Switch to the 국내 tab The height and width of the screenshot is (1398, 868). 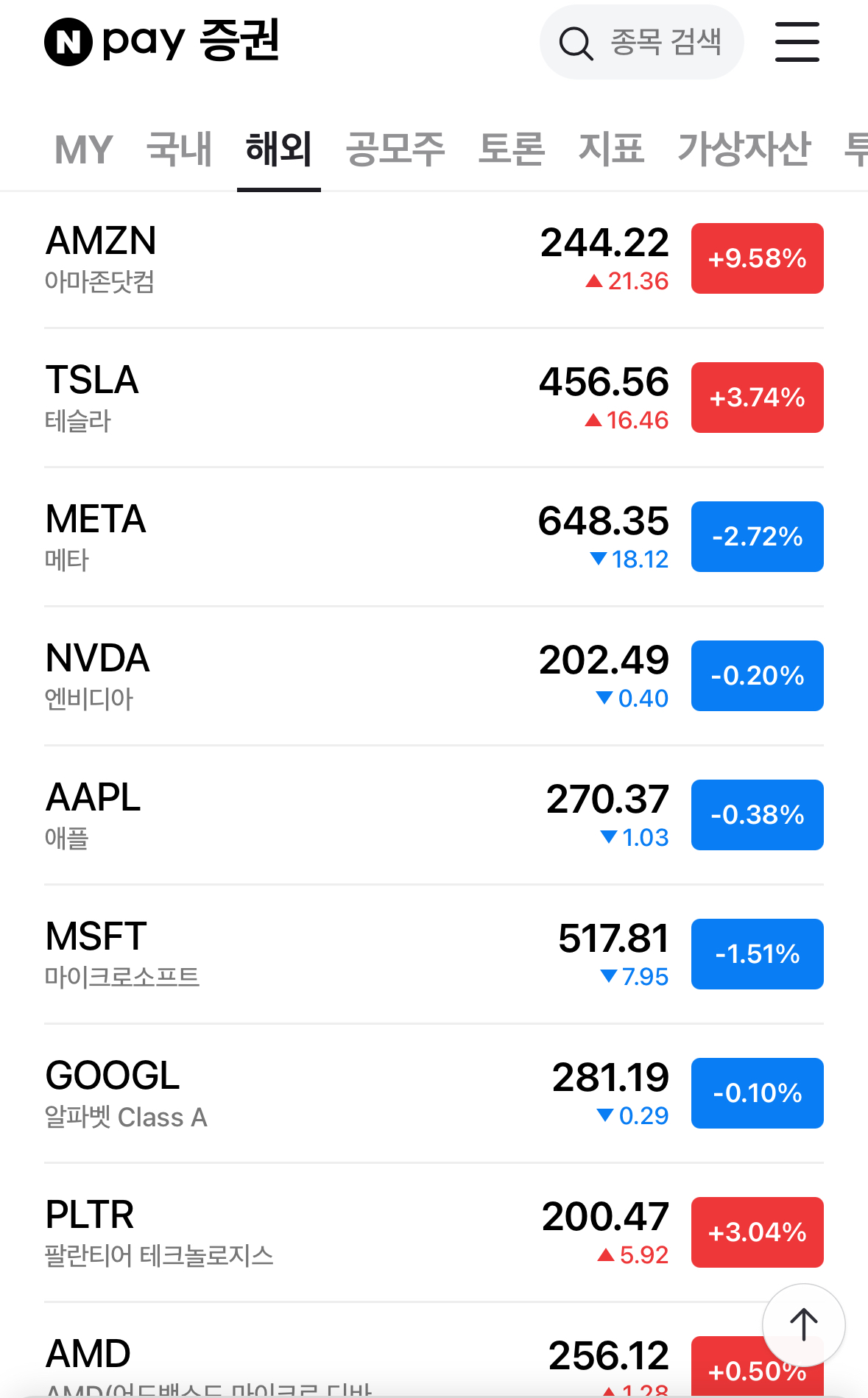click(179, 149)
